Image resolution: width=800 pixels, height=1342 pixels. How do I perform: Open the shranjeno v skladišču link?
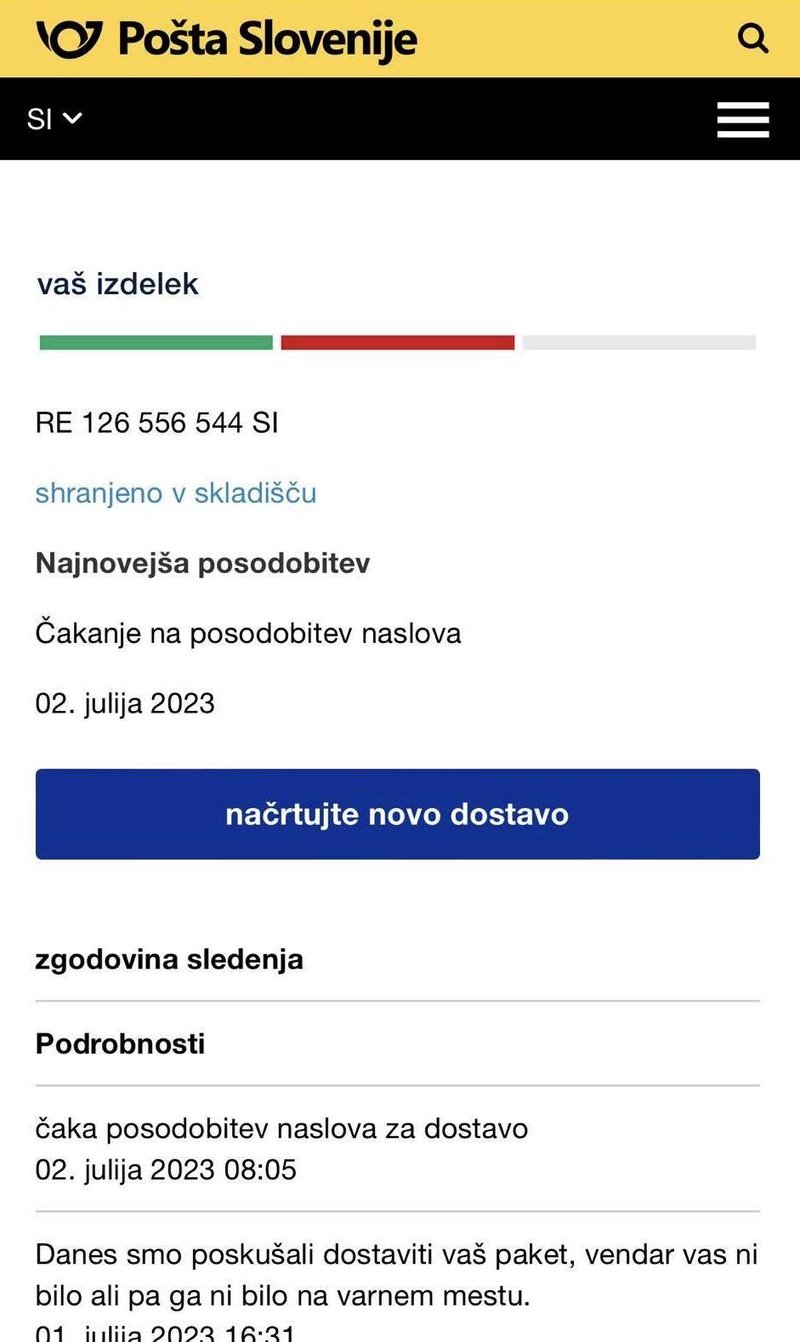click(x=176, y=493)
